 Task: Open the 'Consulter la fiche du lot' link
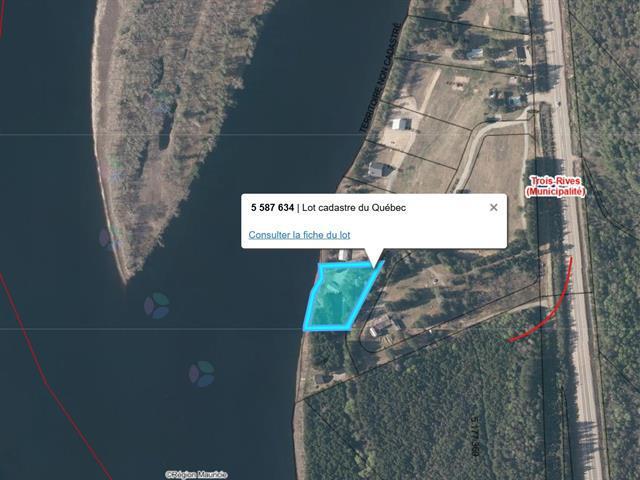pos(299,235)
